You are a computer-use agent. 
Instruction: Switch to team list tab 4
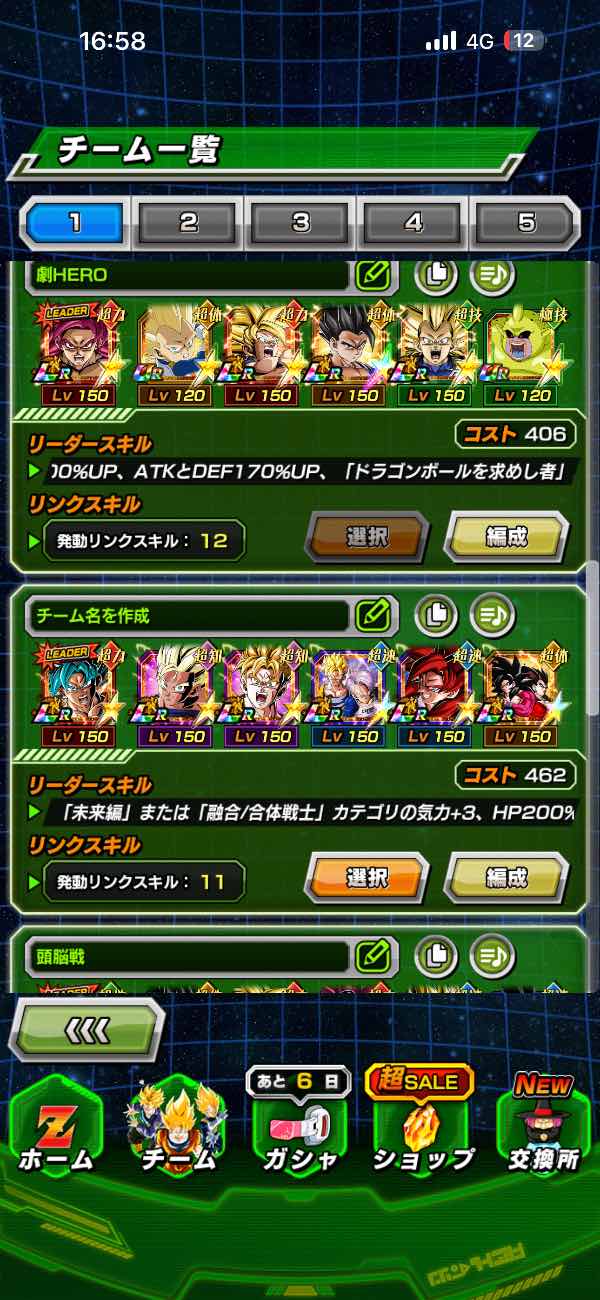point(413,222)
